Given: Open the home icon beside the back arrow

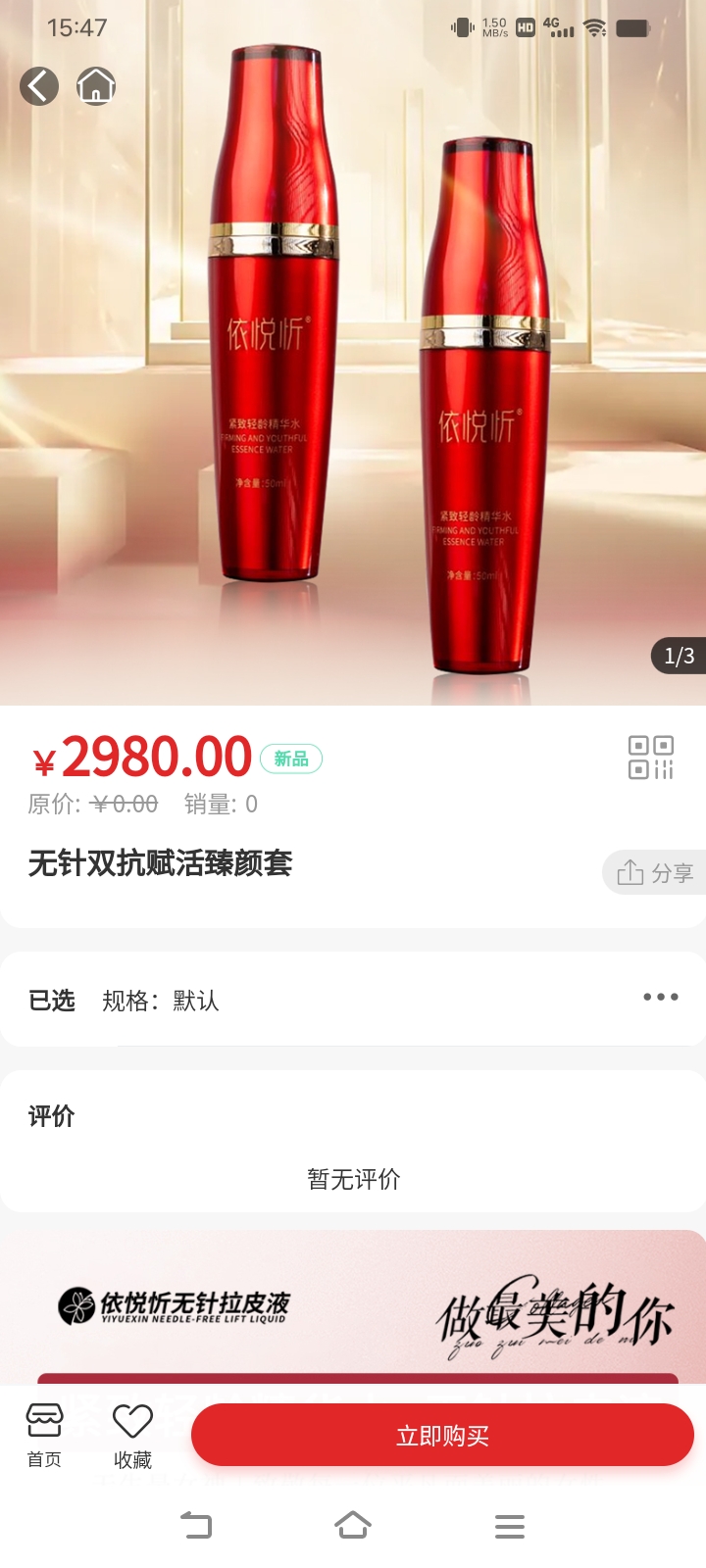Looking at the screenshot, I should [x=96, y=86].
